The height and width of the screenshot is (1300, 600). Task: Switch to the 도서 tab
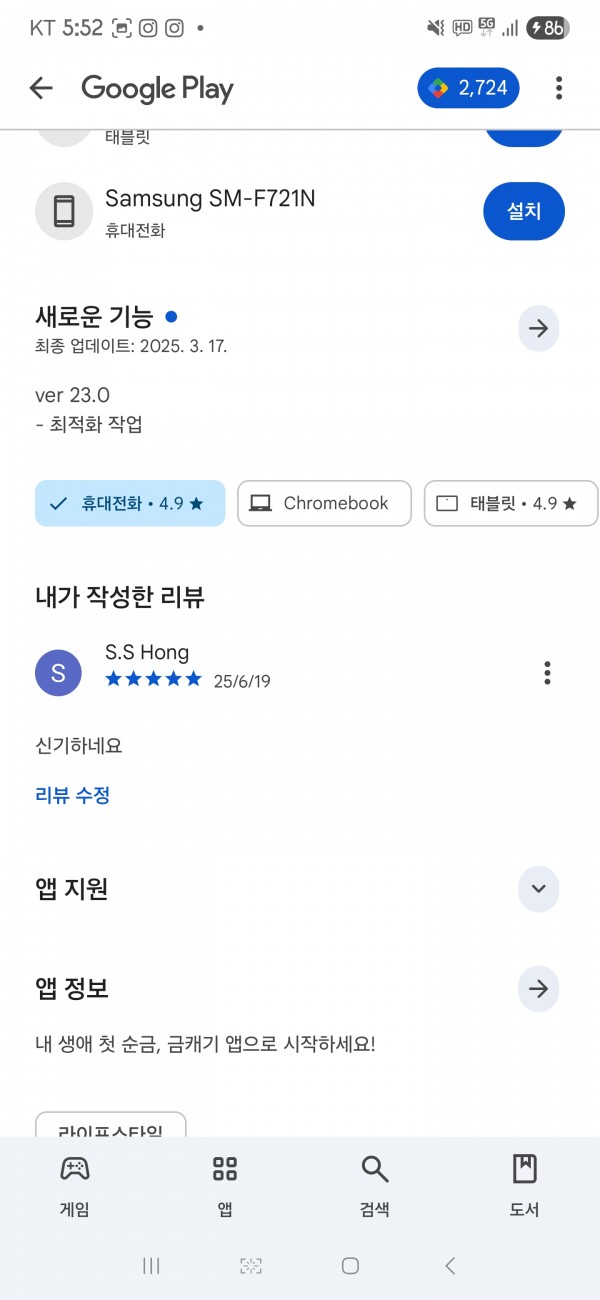tap(525, 1186)
